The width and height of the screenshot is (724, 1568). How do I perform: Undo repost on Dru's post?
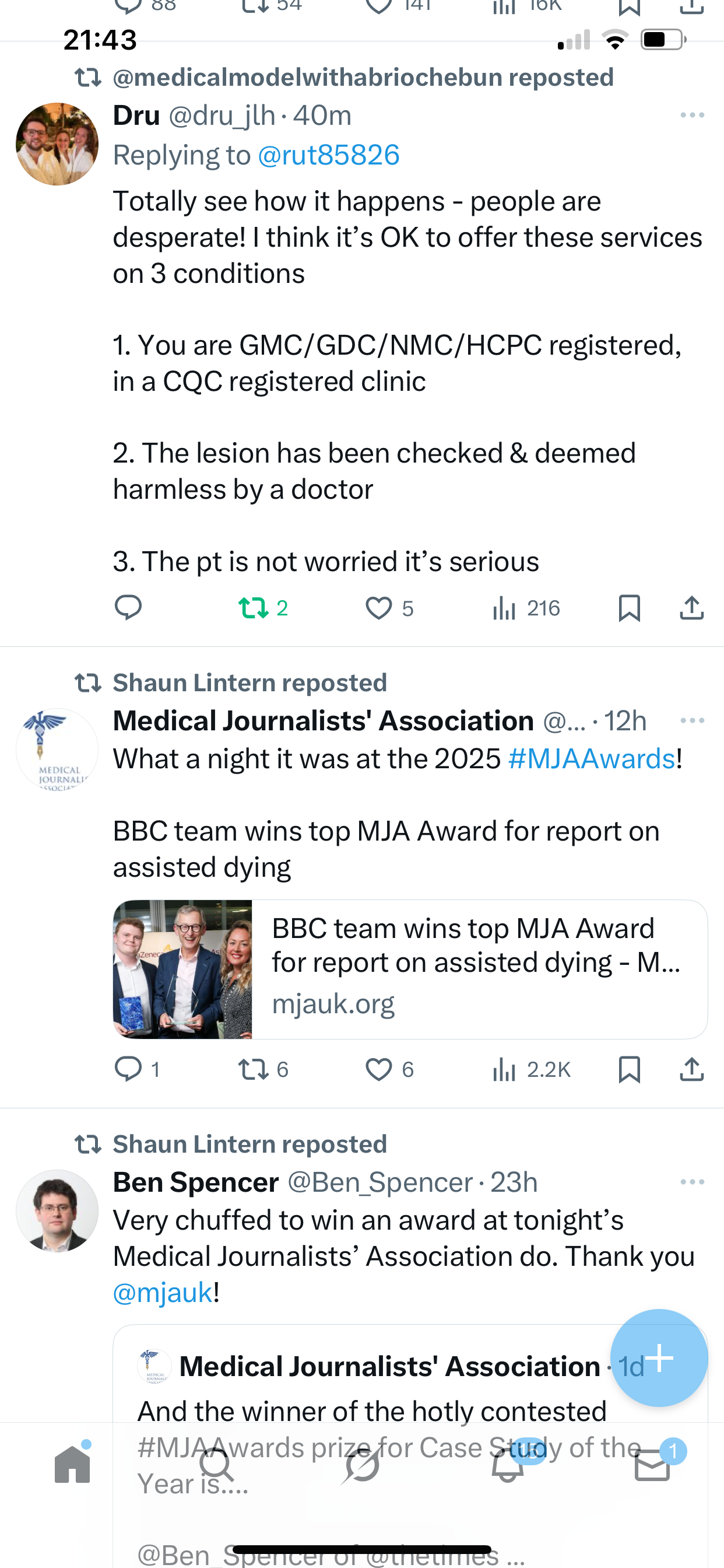pyautogui.click(x=253, y=607)
